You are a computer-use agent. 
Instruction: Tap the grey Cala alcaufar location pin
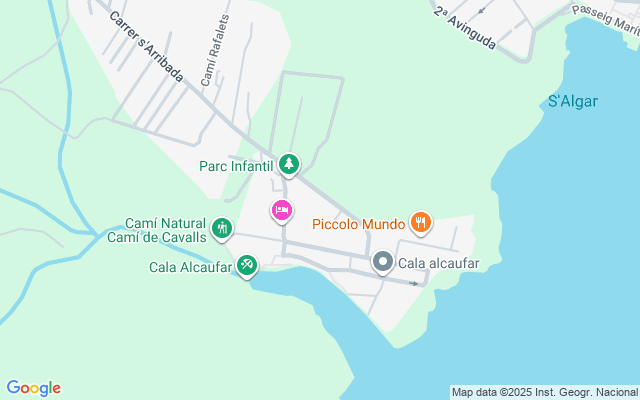[383, 263]
